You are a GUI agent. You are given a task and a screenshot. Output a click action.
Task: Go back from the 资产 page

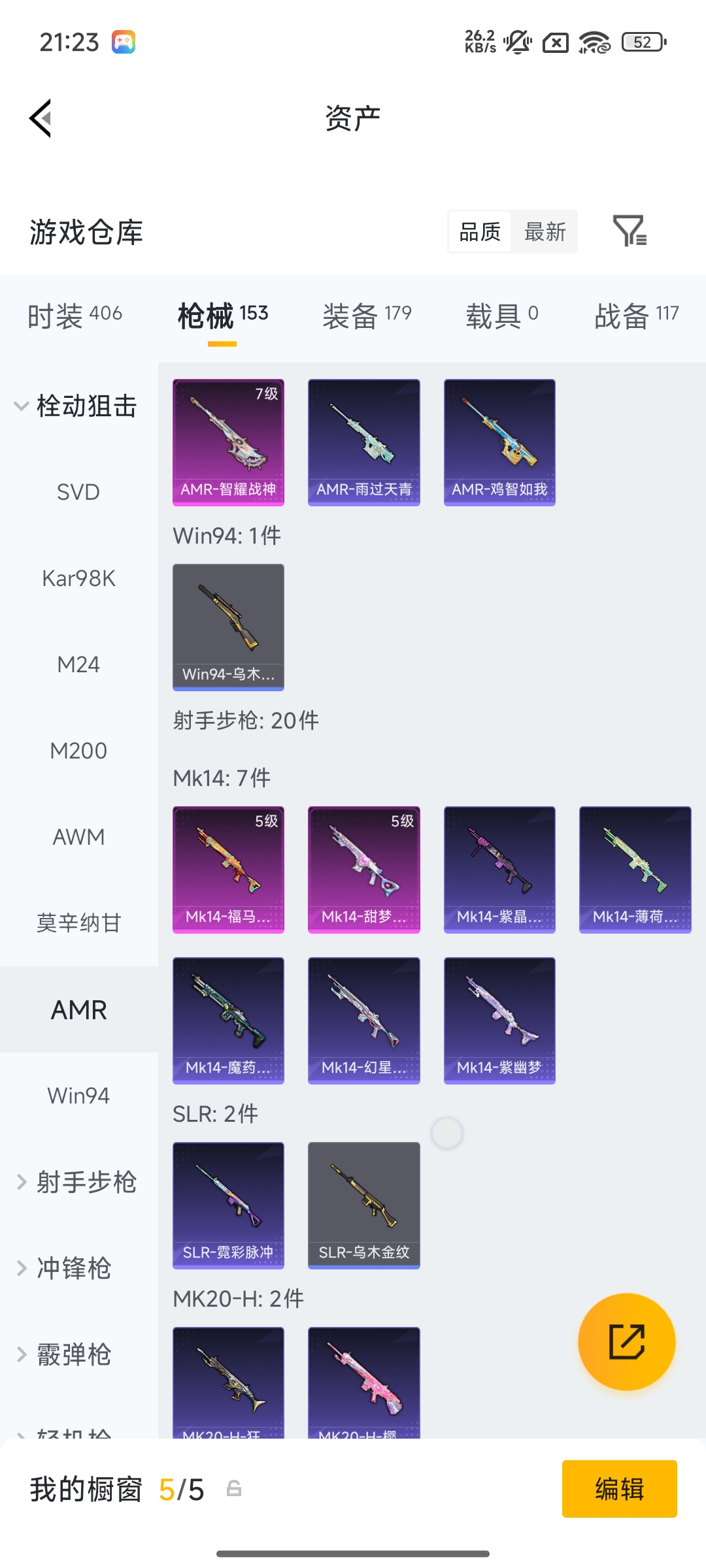point(41,118)
